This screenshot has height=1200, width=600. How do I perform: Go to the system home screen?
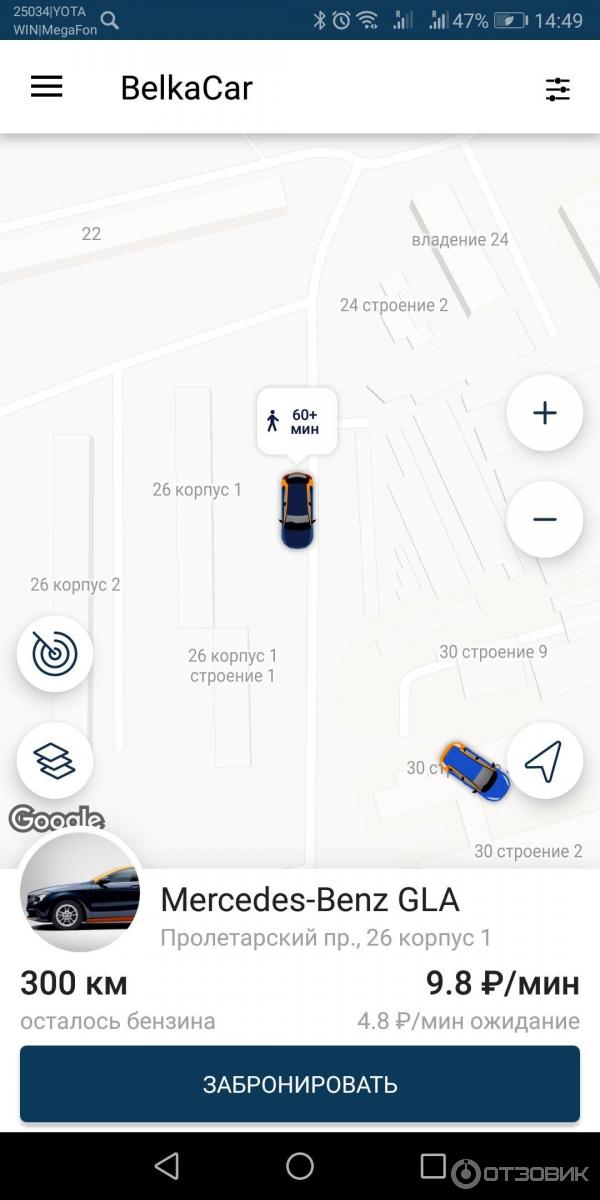300,1166
